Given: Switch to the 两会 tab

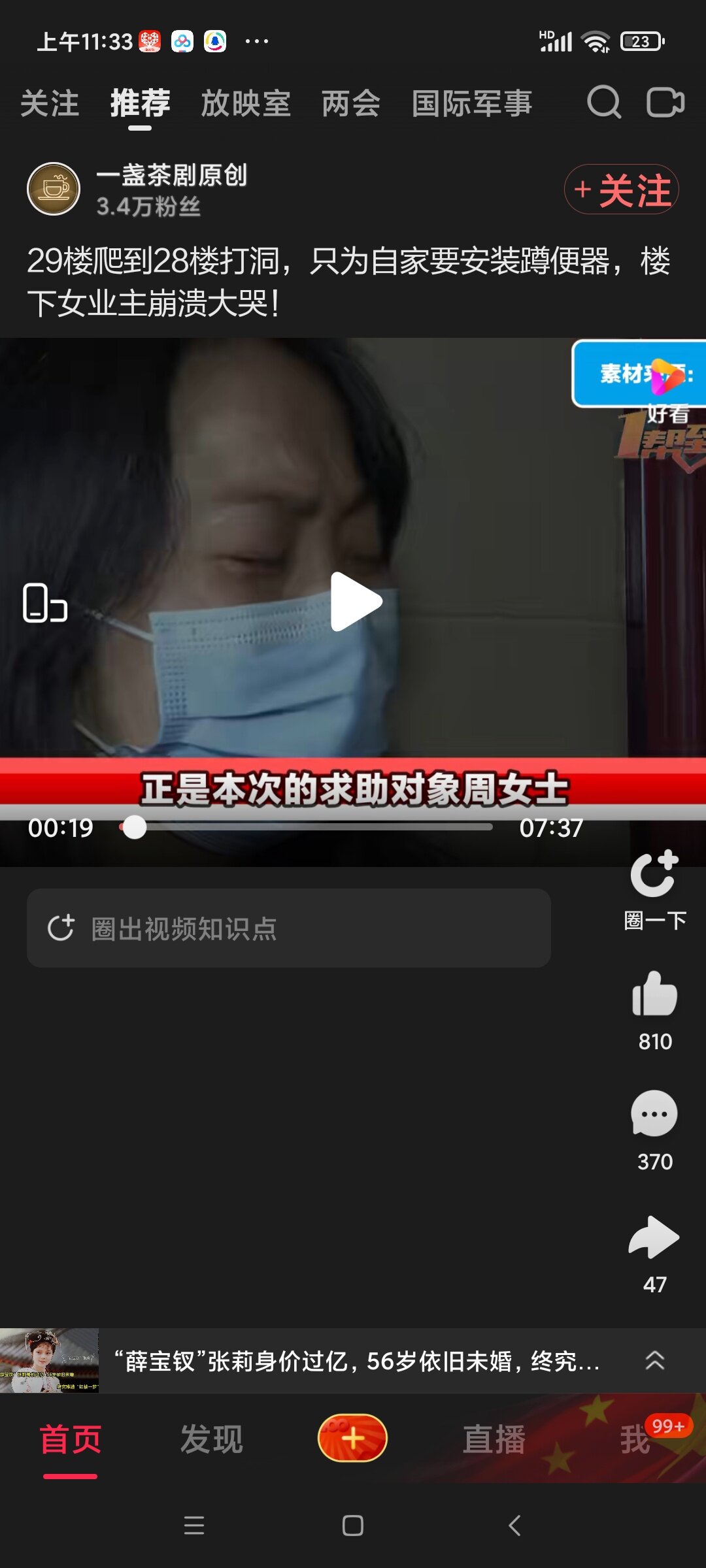Looking at the screenshot, I should tap(350, 103).
